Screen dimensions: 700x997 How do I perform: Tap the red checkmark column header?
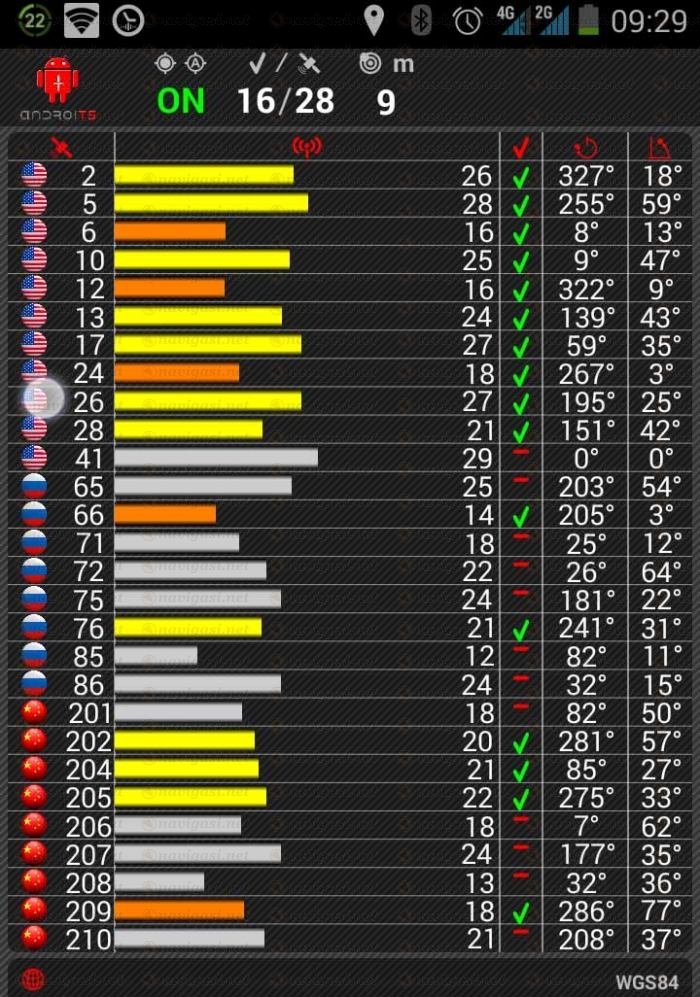[520, 148]
